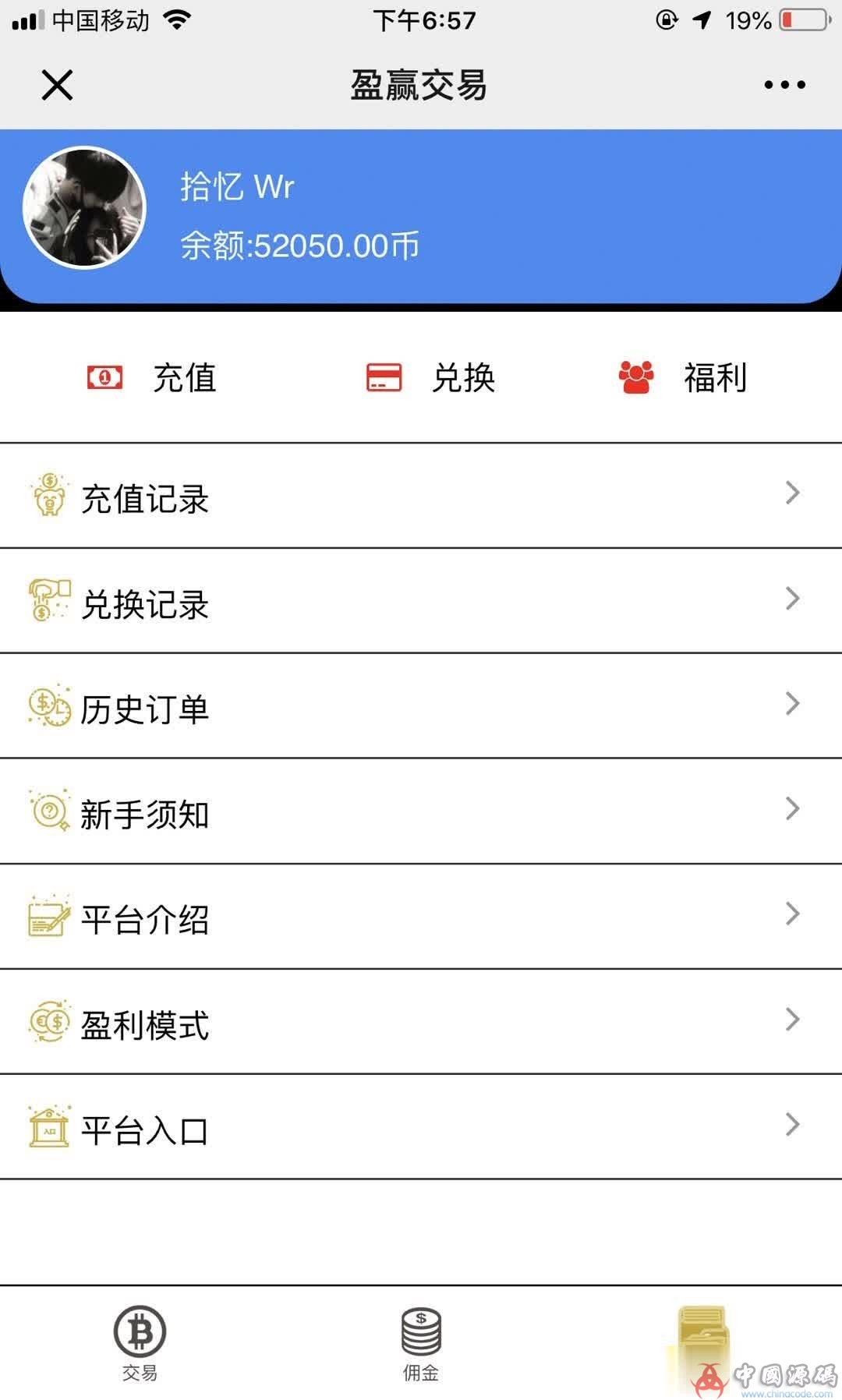
Task: Open the 福利 benefits icon
Action: pos(636,379)
